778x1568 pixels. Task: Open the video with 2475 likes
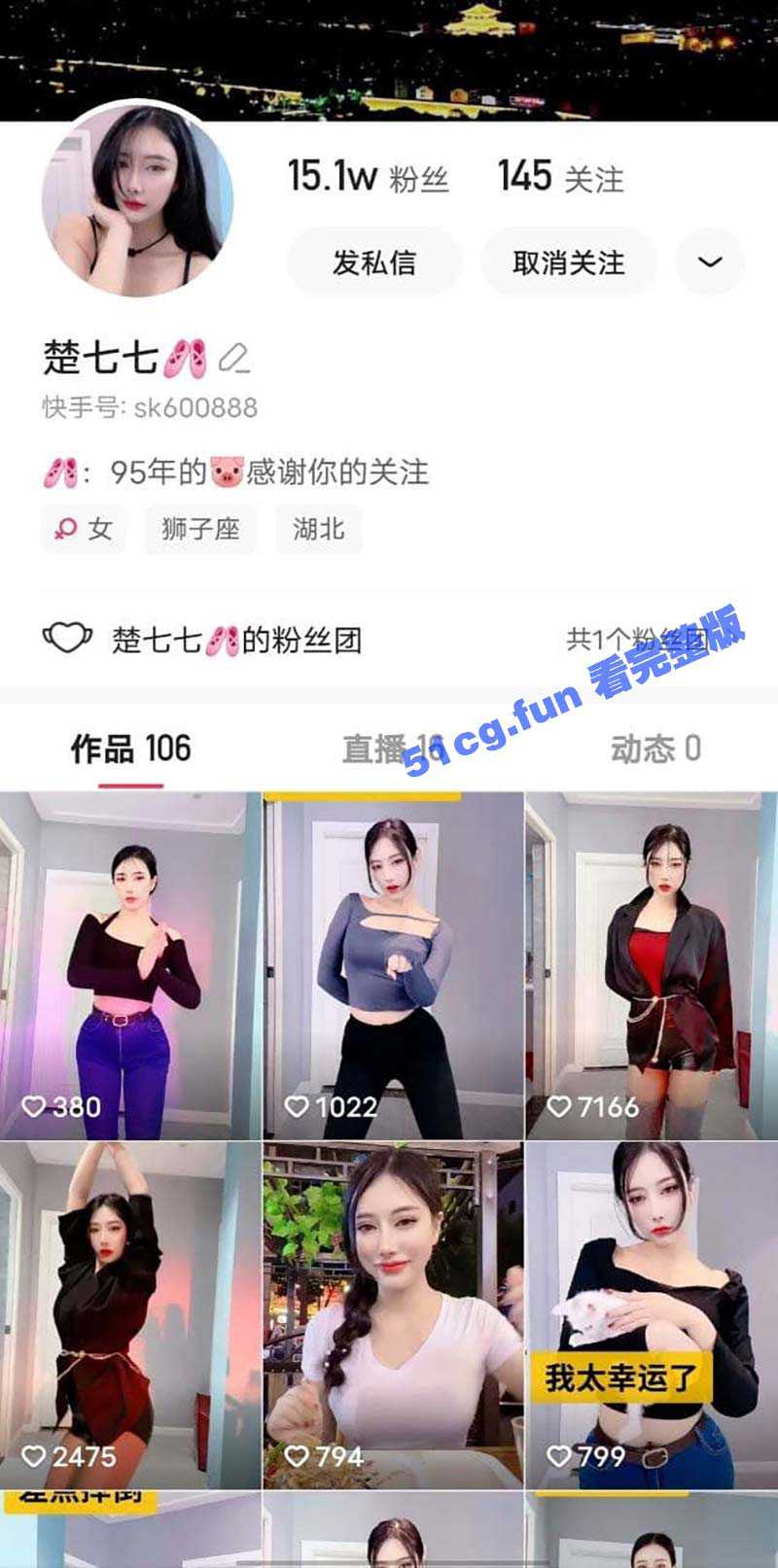tap(130, 1314)
